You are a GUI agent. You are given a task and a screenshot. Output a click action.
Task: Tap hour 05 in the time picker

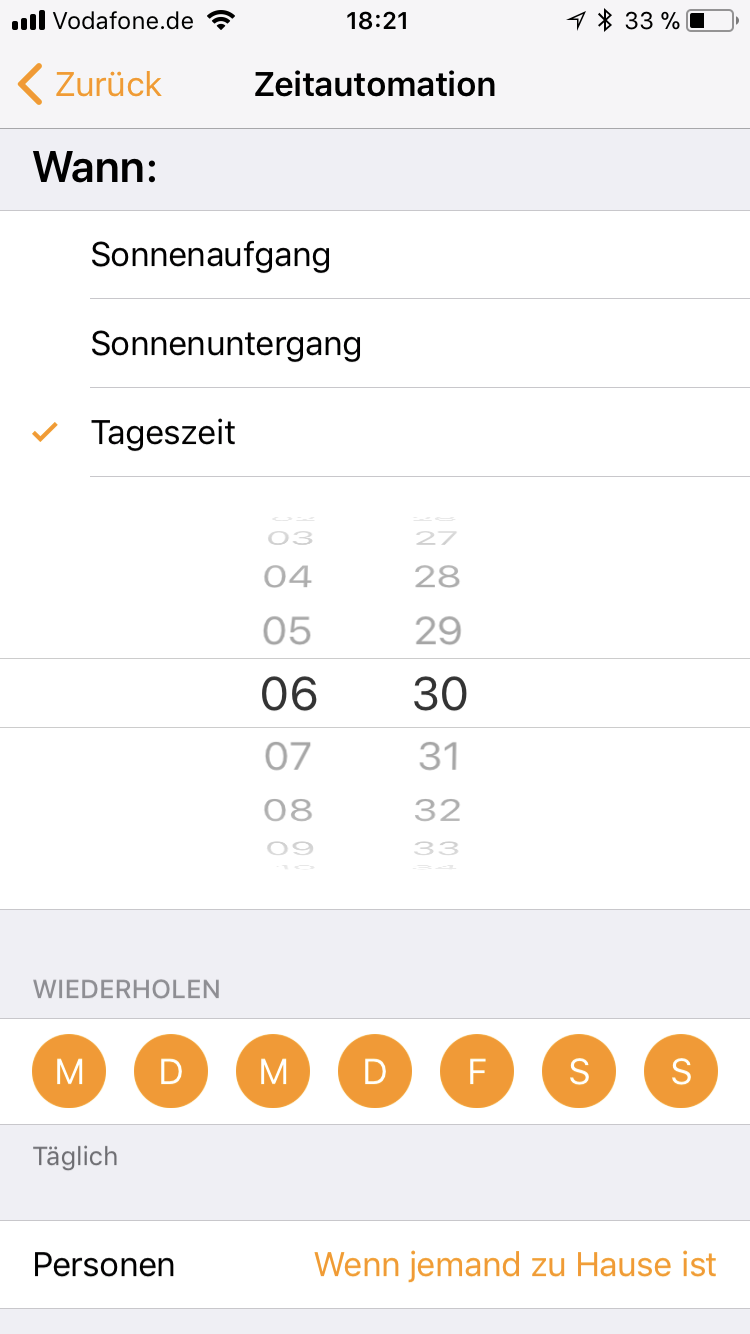point(288,631)
